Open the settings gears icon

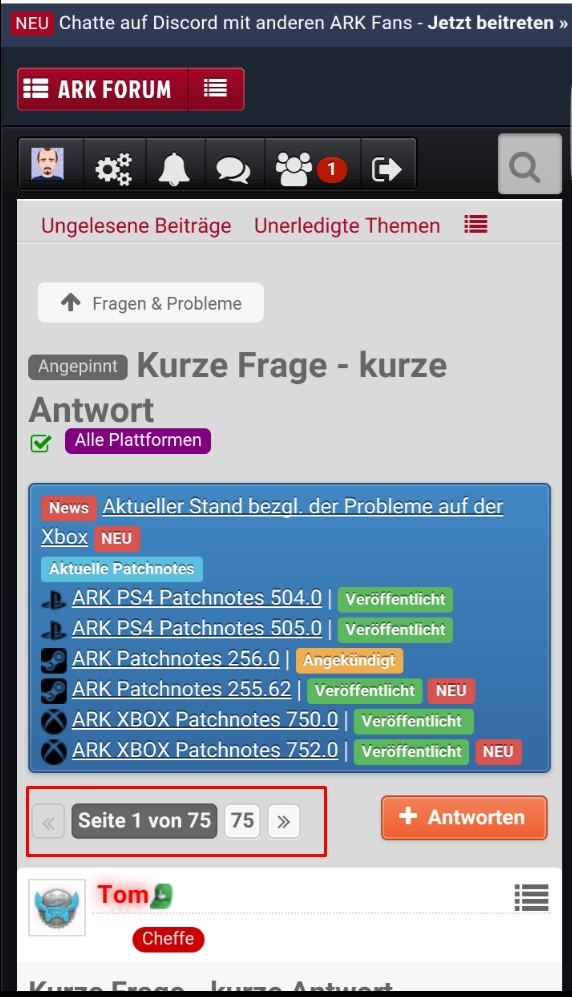114,168
